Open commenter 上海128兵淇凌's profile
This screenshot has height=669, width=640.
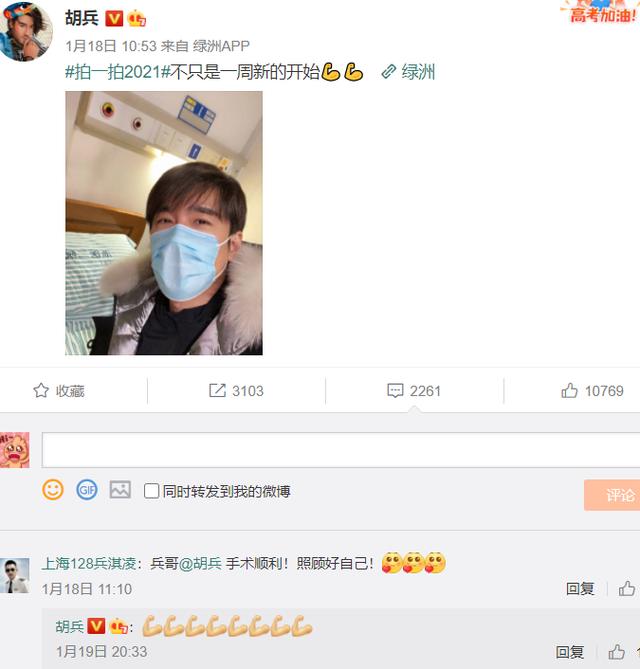click(88, 564)
